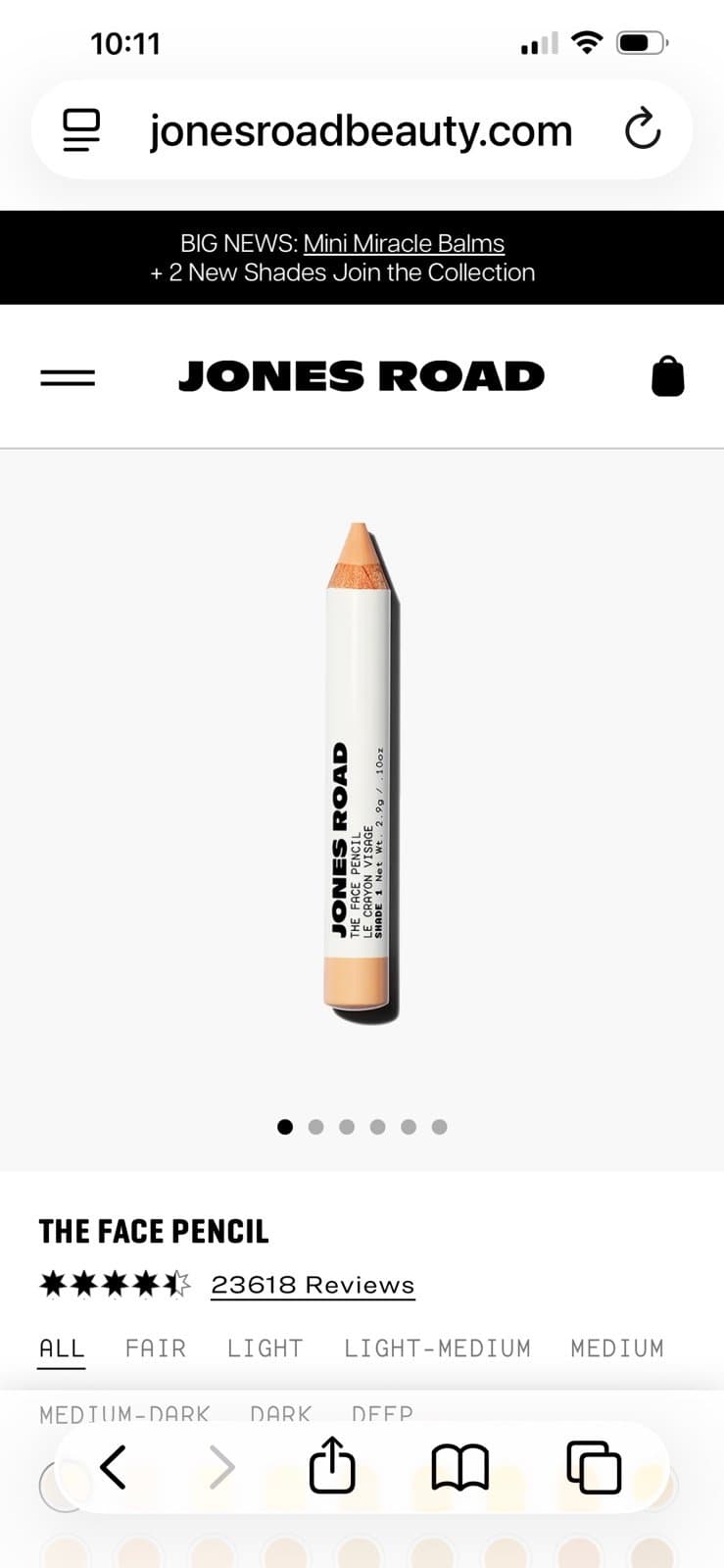The image size is (724, 1568).
Task: View the 23618 Reviews
Action: (312, 1283)
